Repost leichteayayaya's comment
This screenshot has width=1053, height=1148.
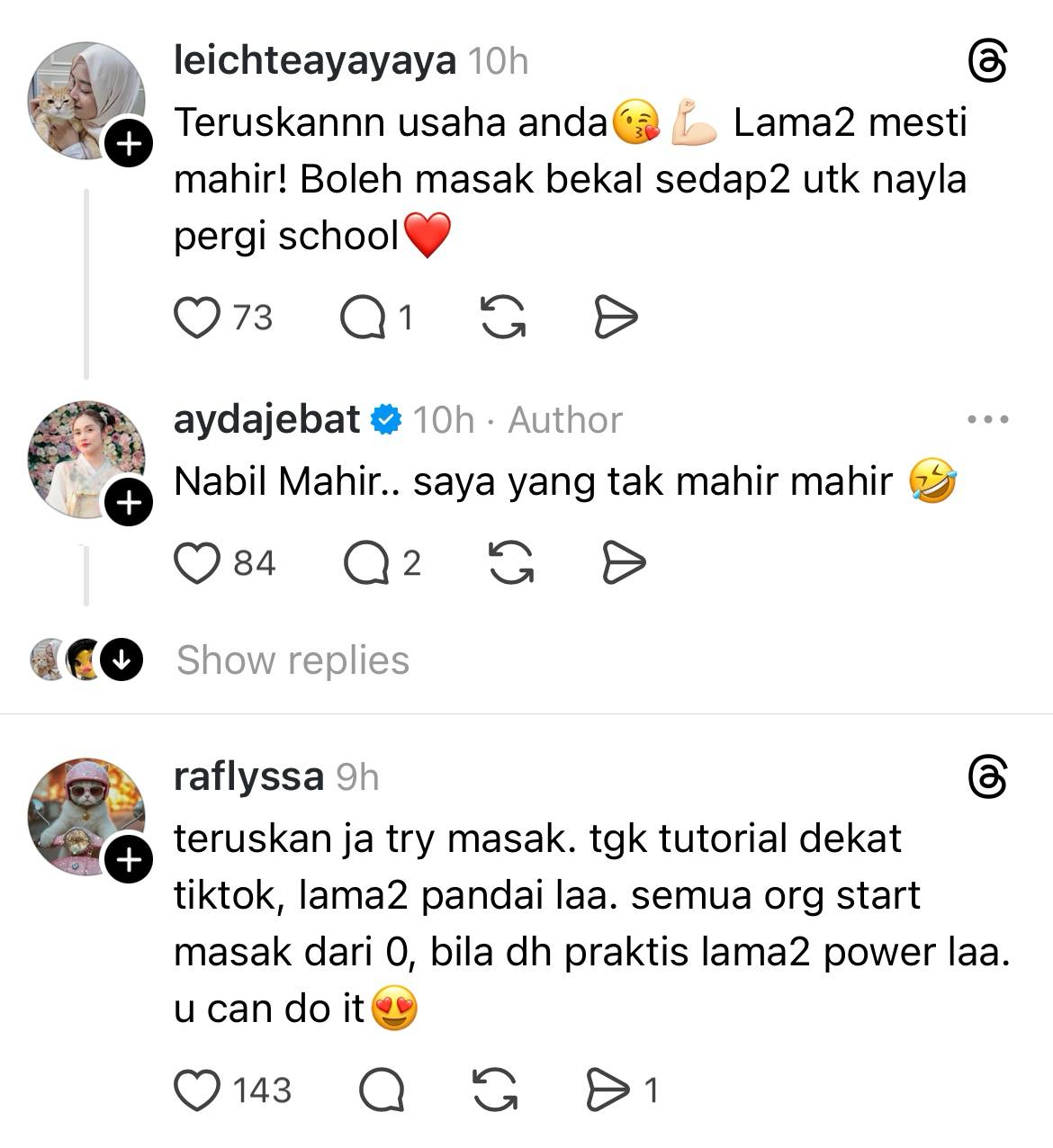click(x=503, y=318)
